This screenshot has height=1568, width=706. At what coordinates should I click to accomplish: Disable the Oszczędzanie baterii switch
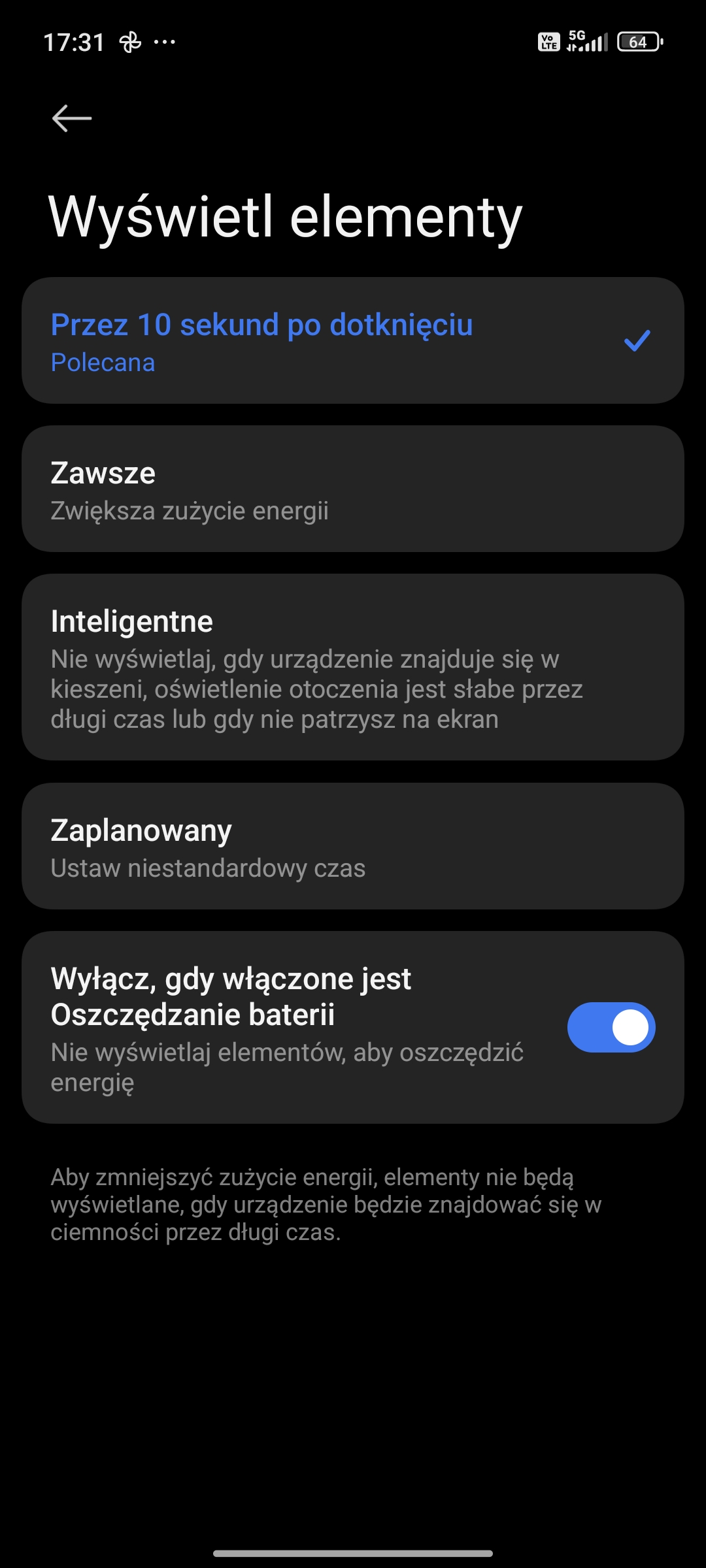click(611, 1027)
